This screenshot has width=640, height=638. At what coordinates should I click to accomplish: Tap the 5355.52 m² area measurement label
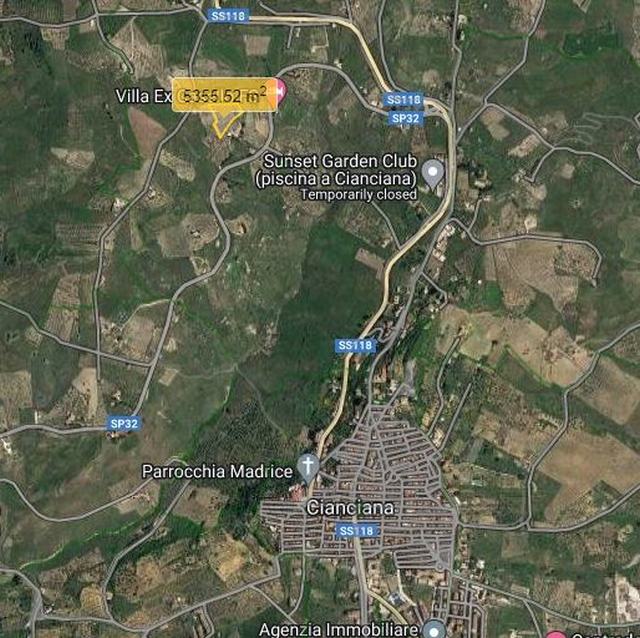pyautogui.click(x=224, y=95)
